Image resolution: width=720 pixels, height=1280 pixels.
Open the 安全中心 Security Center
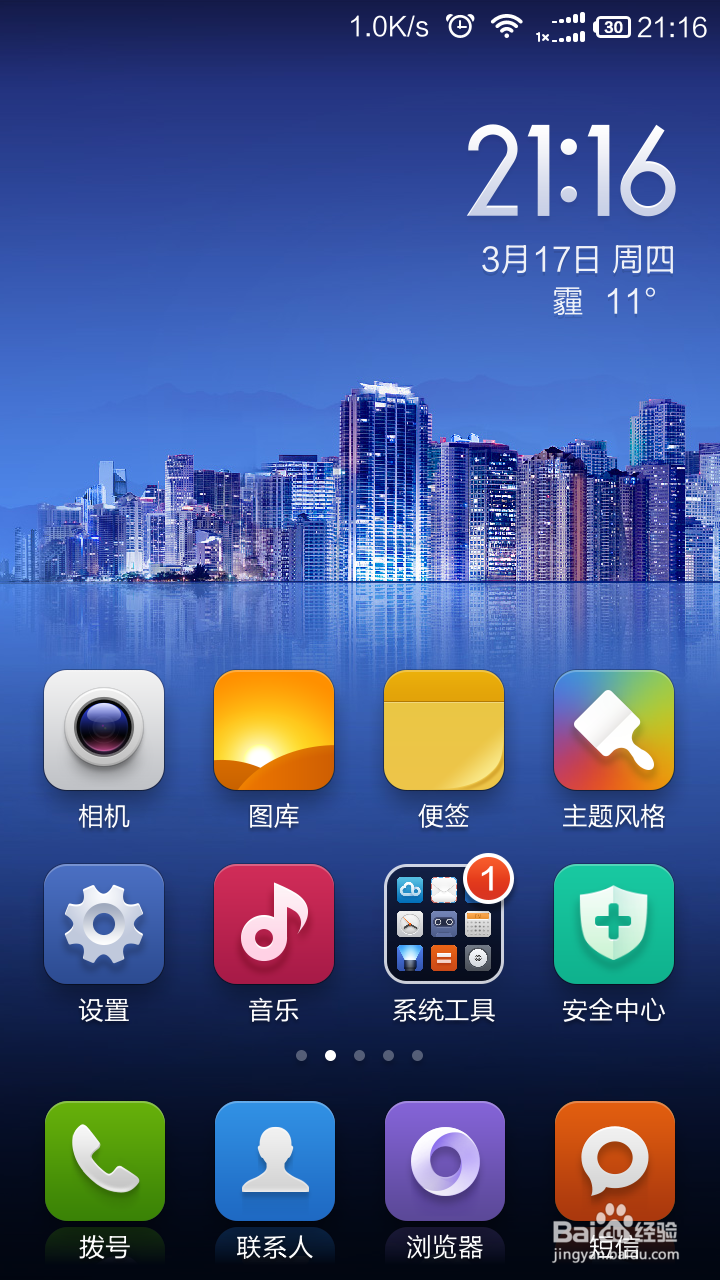tap(614, 924)
